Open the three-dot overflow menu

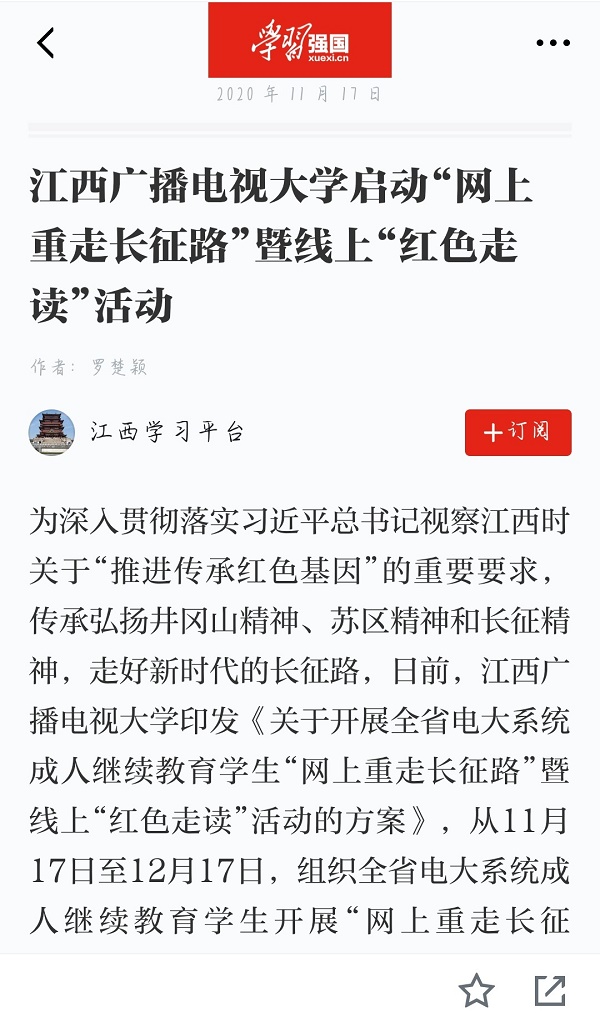pos(553,43)
